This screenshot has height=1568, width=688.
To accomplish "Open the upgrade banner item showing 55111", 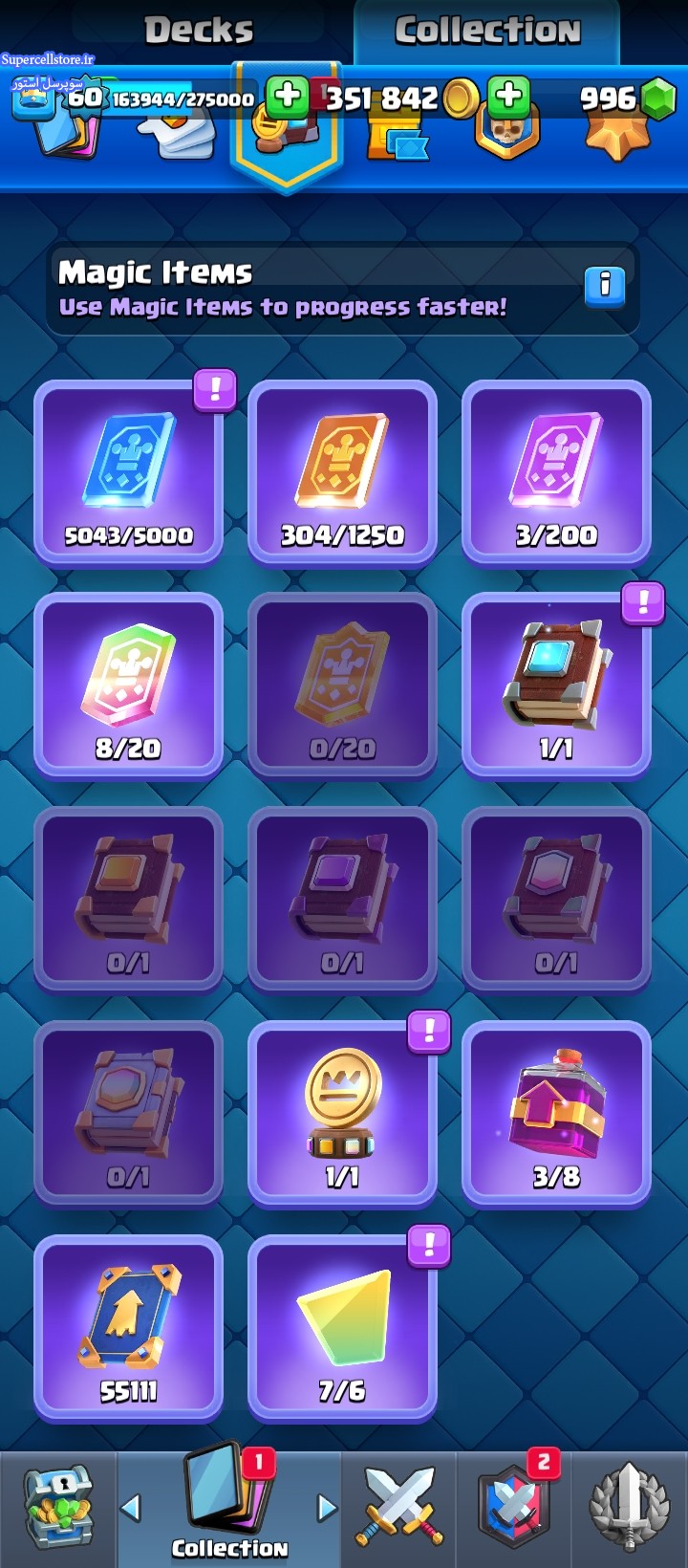I will (129, 1328).
